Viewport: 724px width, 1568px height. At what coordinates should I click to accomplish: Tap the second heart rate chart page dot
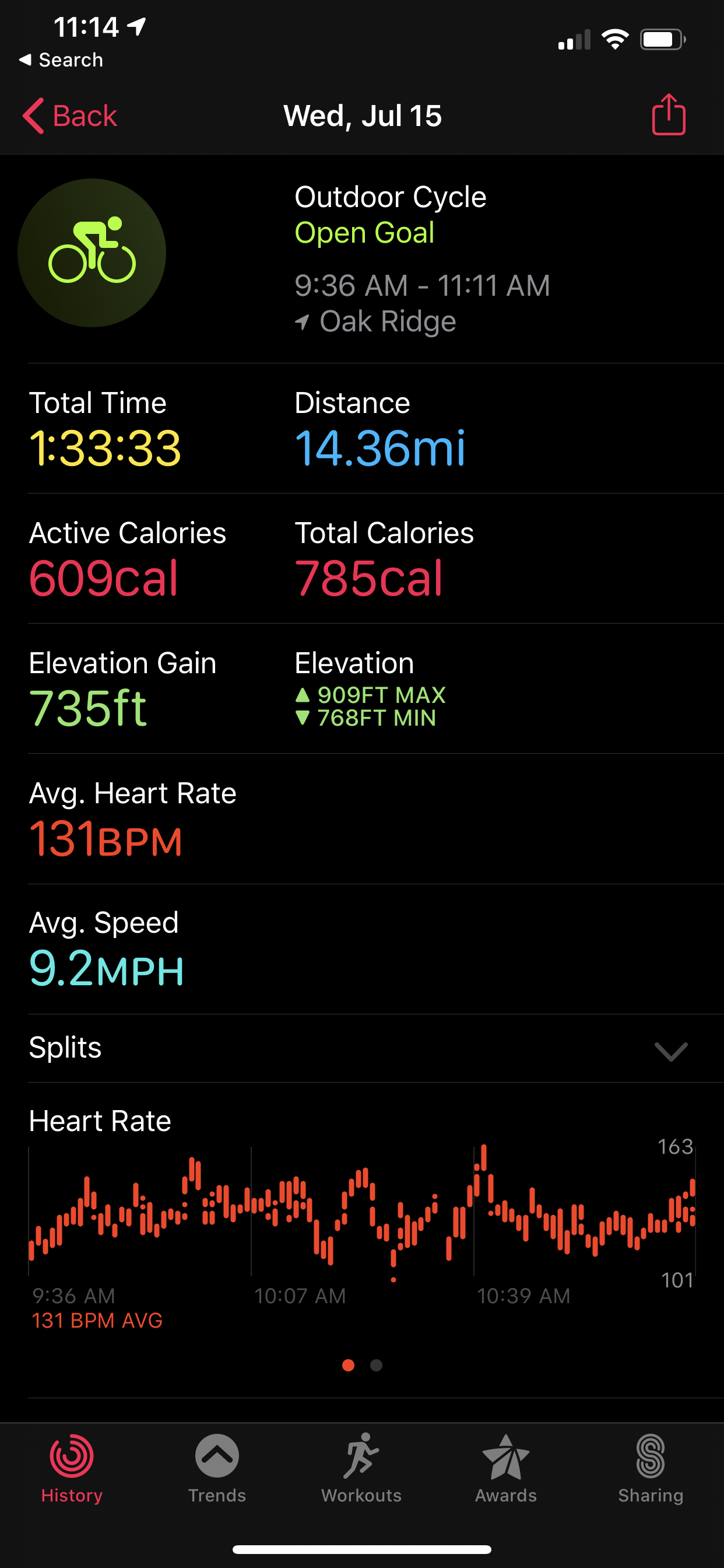point(376,1366)
